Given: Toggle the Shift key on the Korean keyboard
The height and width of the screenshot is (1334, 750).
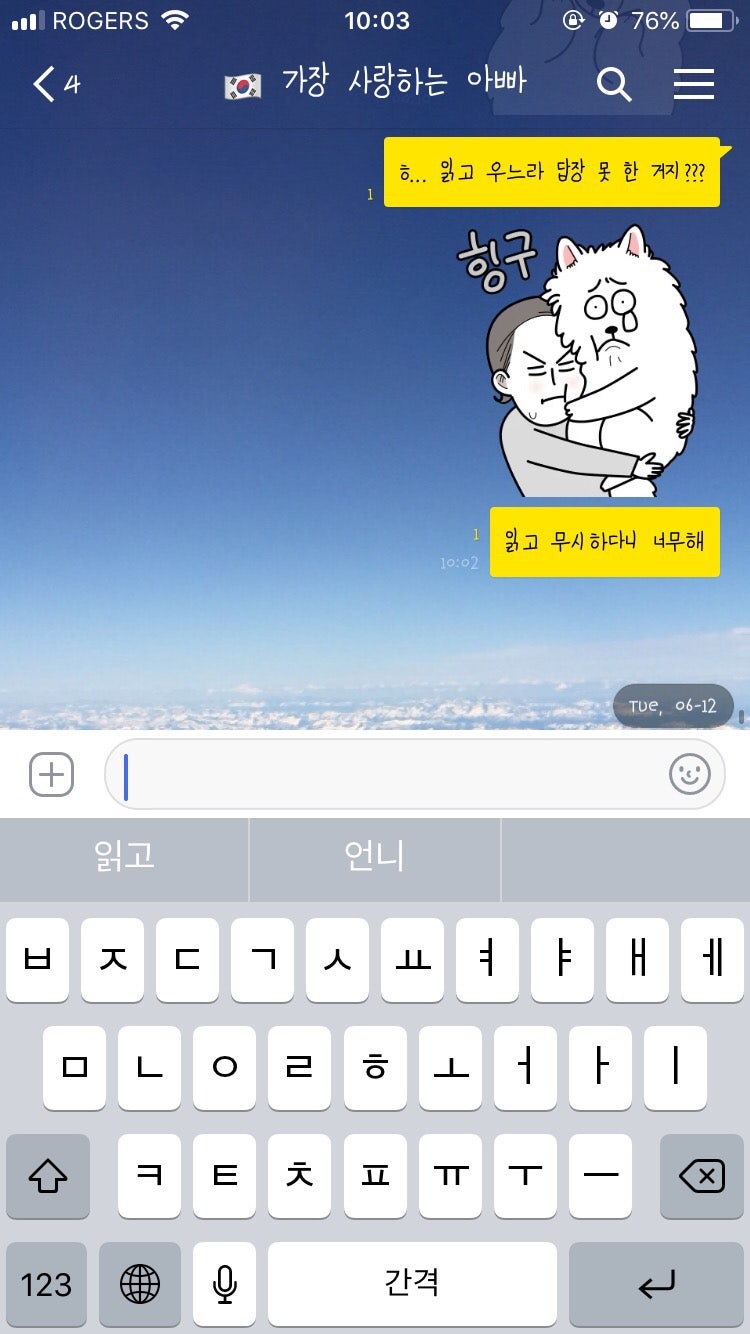Looking at the screenshot, I should [x=47, y=1177].
